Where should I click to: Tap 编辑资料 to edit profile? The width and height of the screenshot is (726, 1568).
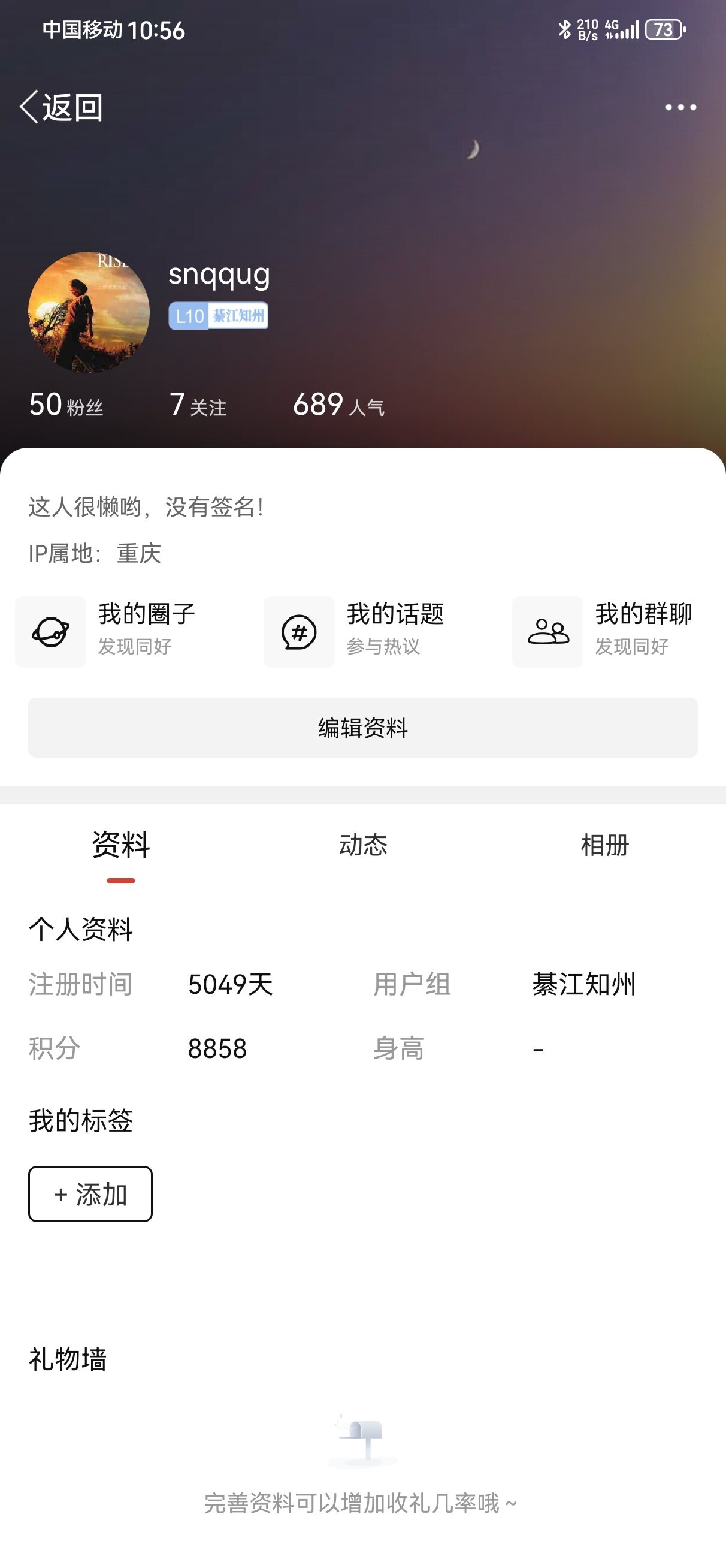click(x=362, y=728)
